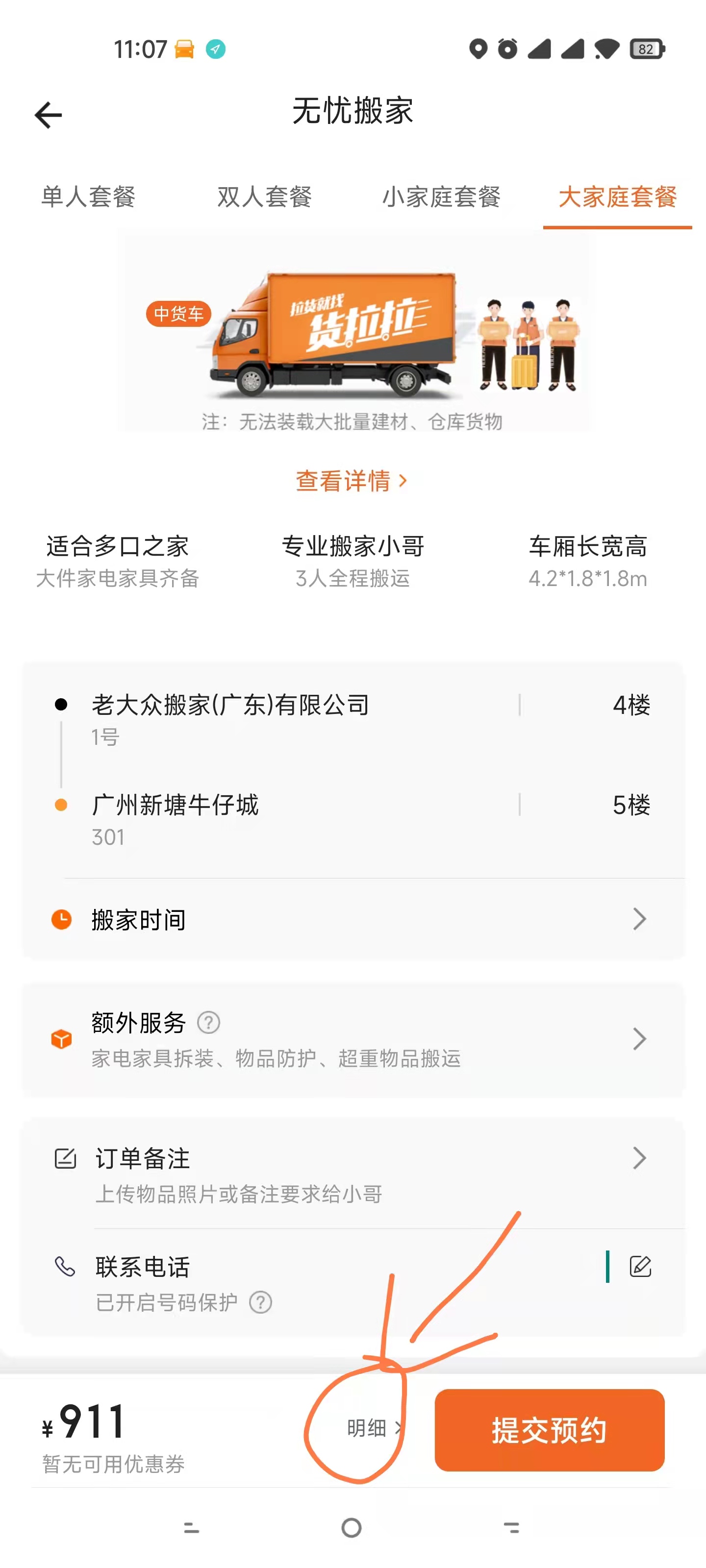Switch to the 双人套餐 tab
Image resolution: width=706 pixels, height=1568 pixels.
[263, 197]
